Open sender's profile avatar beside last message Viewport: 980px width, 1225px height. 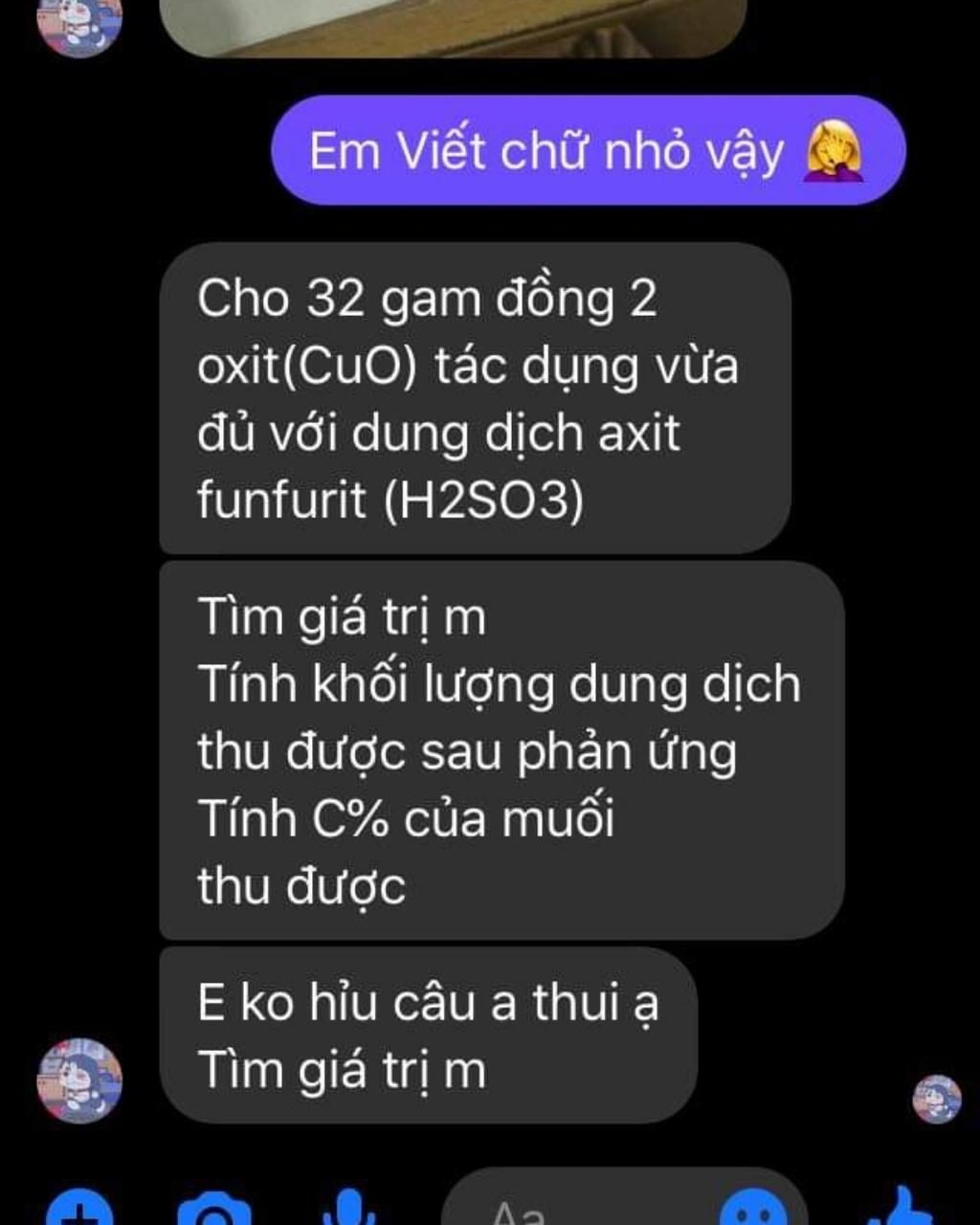tap(79, 1080)
